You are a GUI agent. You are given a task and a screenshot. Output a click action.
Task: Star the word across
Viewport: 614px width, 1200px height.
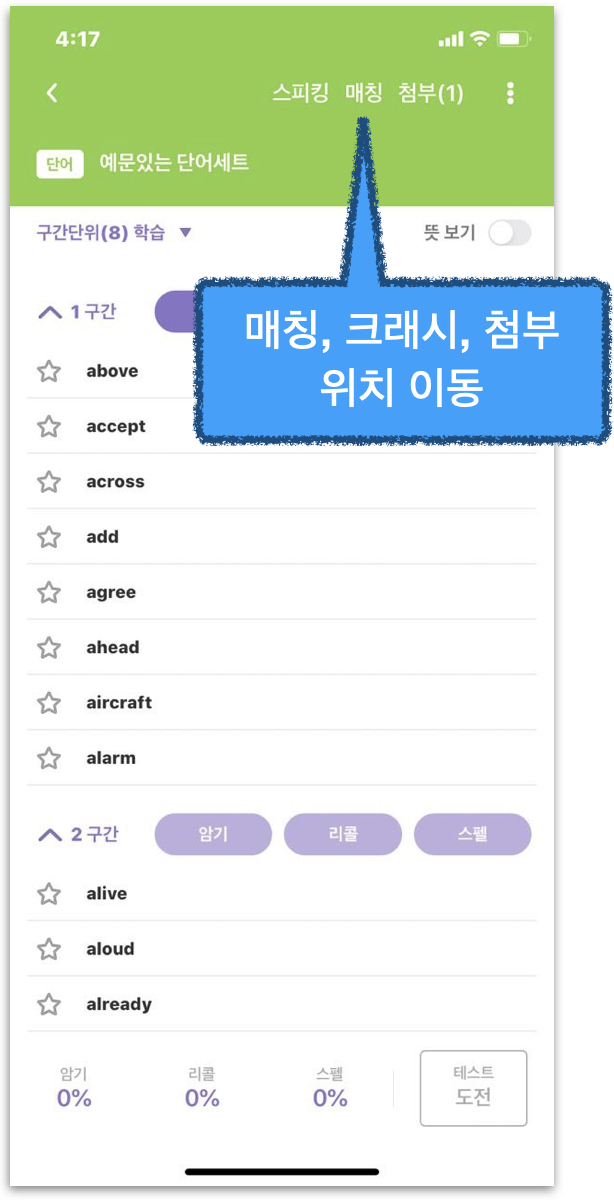(x=49, y=482)
